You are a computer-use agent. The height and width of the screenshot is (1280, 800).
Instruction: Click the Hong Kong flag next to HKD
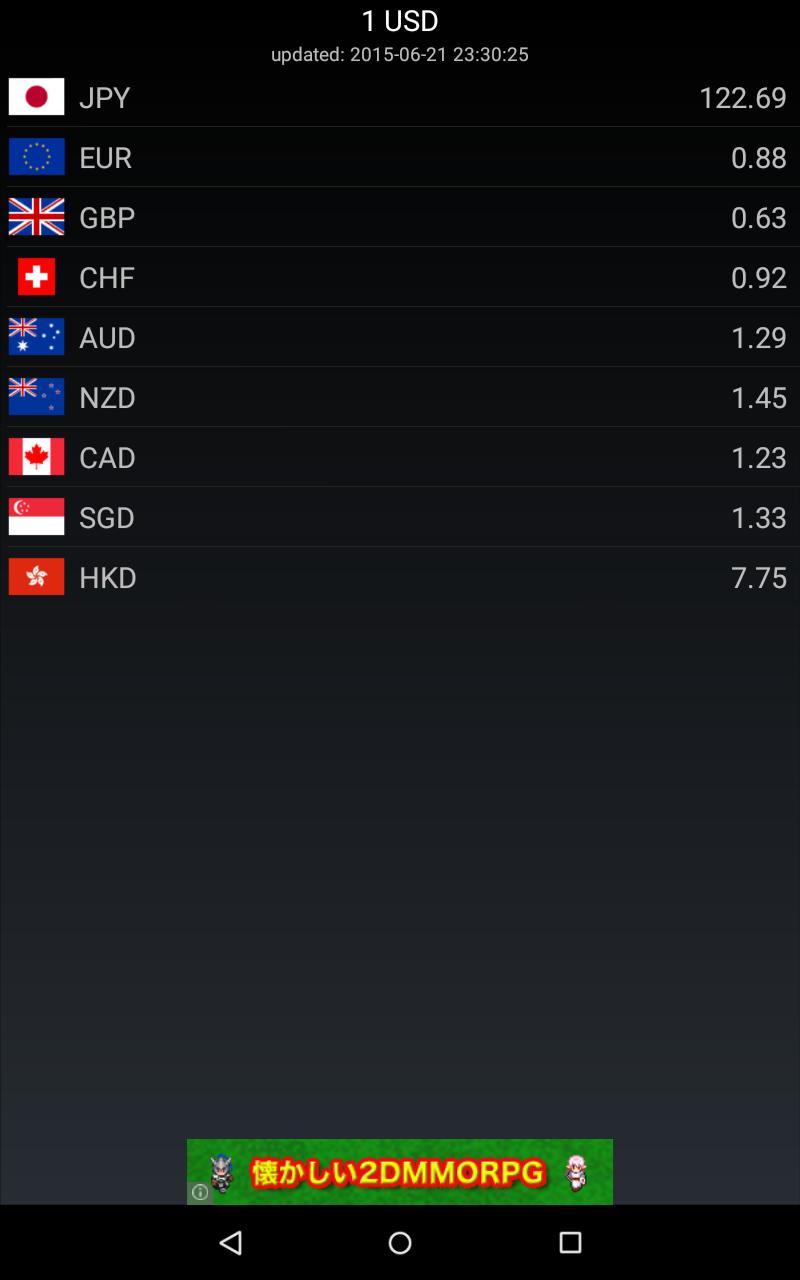point(36,577)
